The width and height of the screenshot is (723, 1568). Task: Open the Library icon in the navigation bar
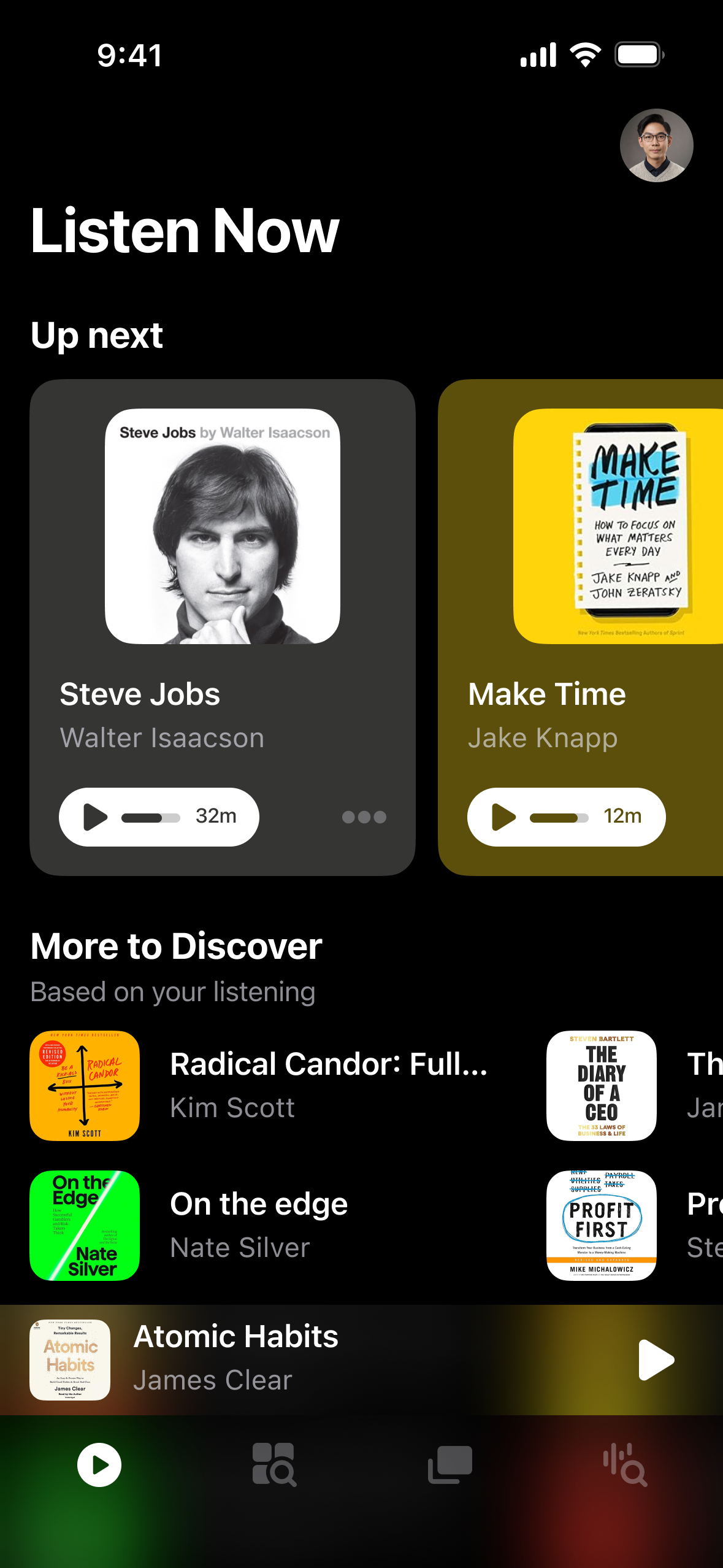(x=448, y=1466)
